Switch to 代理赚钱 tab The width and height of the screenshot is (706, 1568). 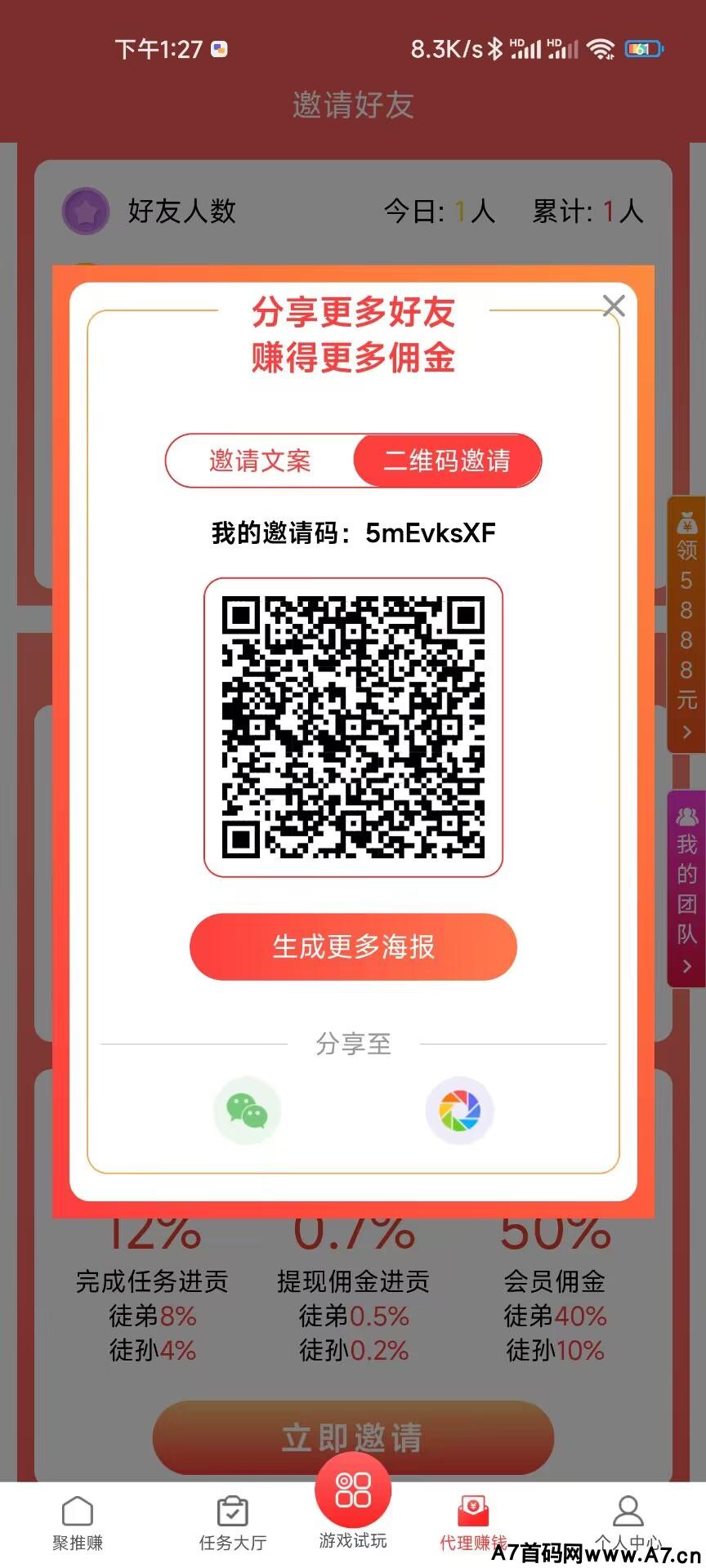pos(472,1522)
